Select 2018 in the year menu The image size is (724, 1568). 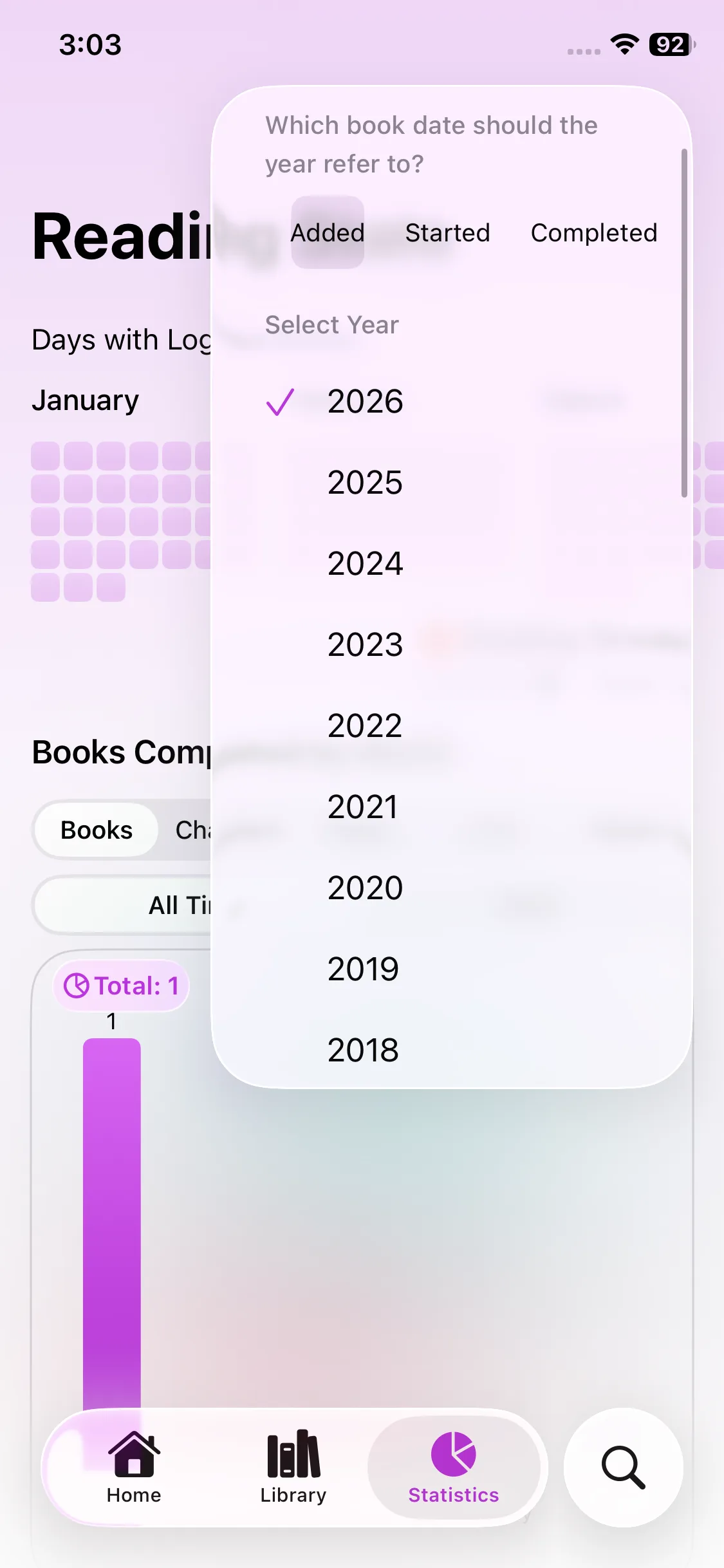point(363,1050)
